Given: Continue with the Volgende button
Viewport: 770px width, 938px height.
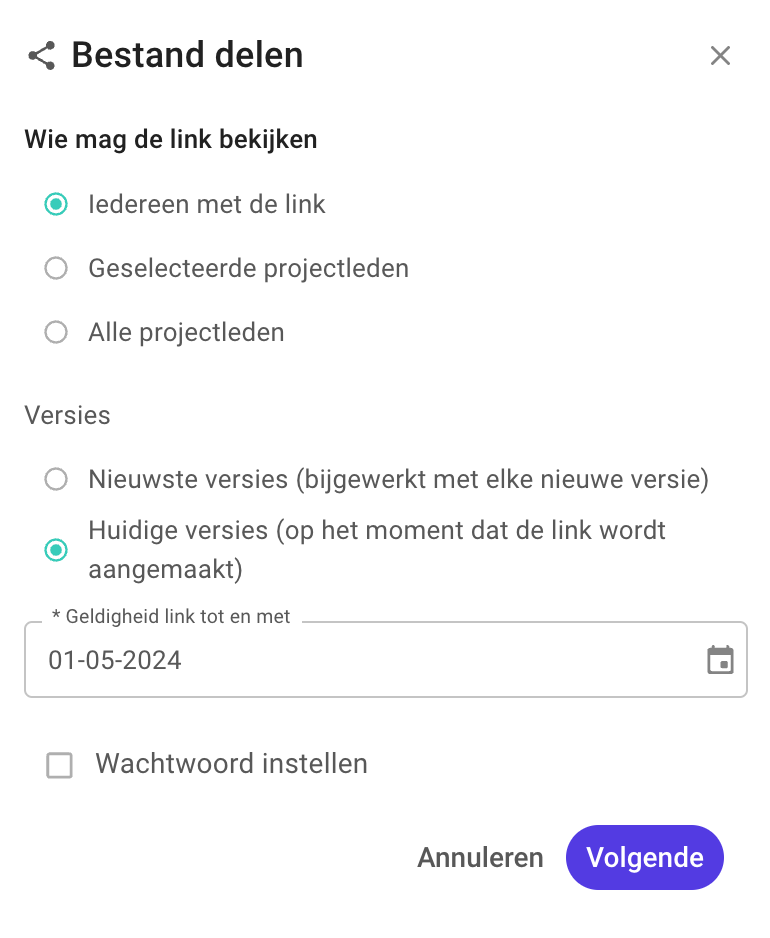Looking at the screenshot, I should pyautogui.click(x=644, y=858).
